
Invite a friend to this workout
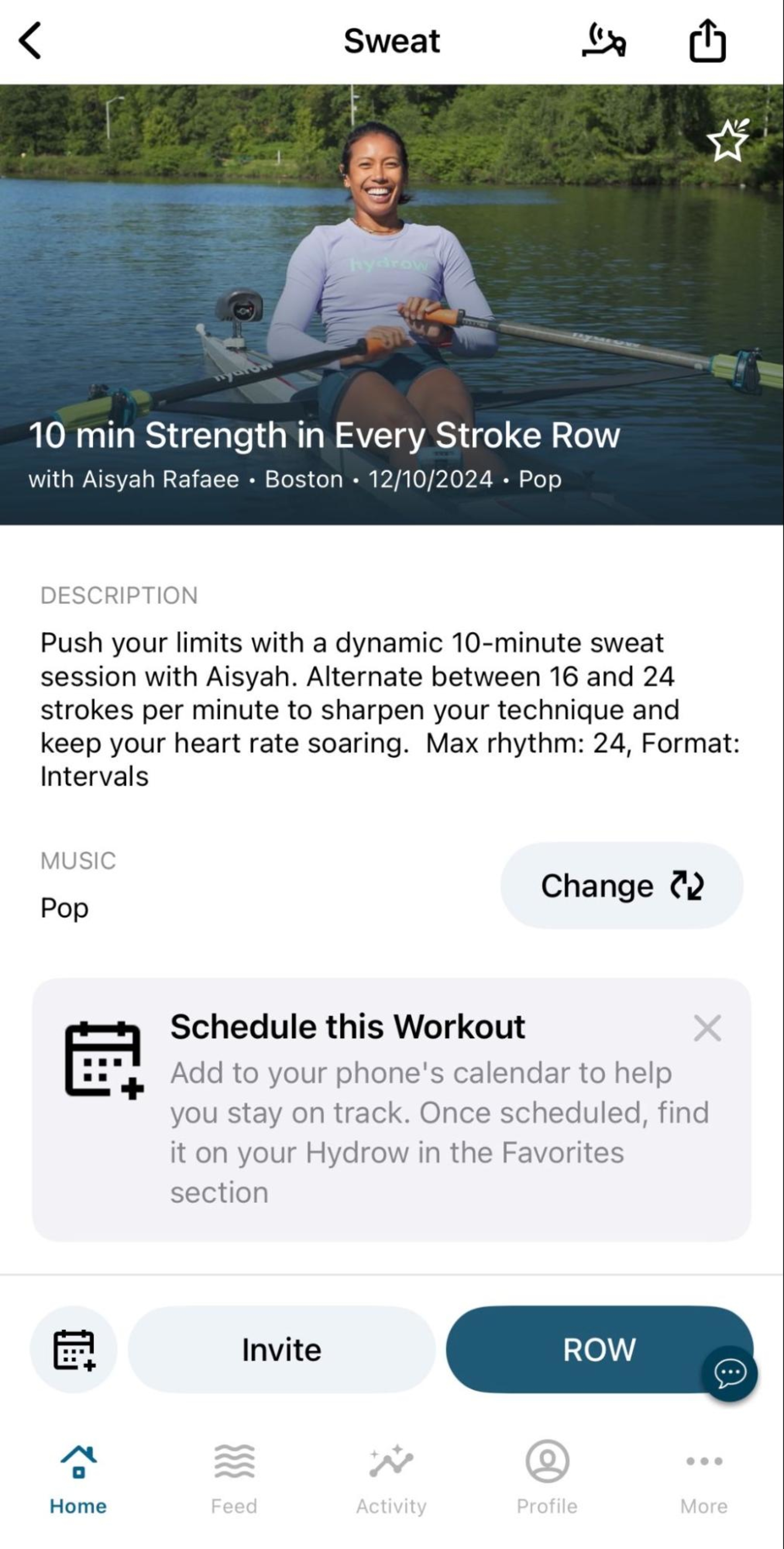[x=281, y=1349]
